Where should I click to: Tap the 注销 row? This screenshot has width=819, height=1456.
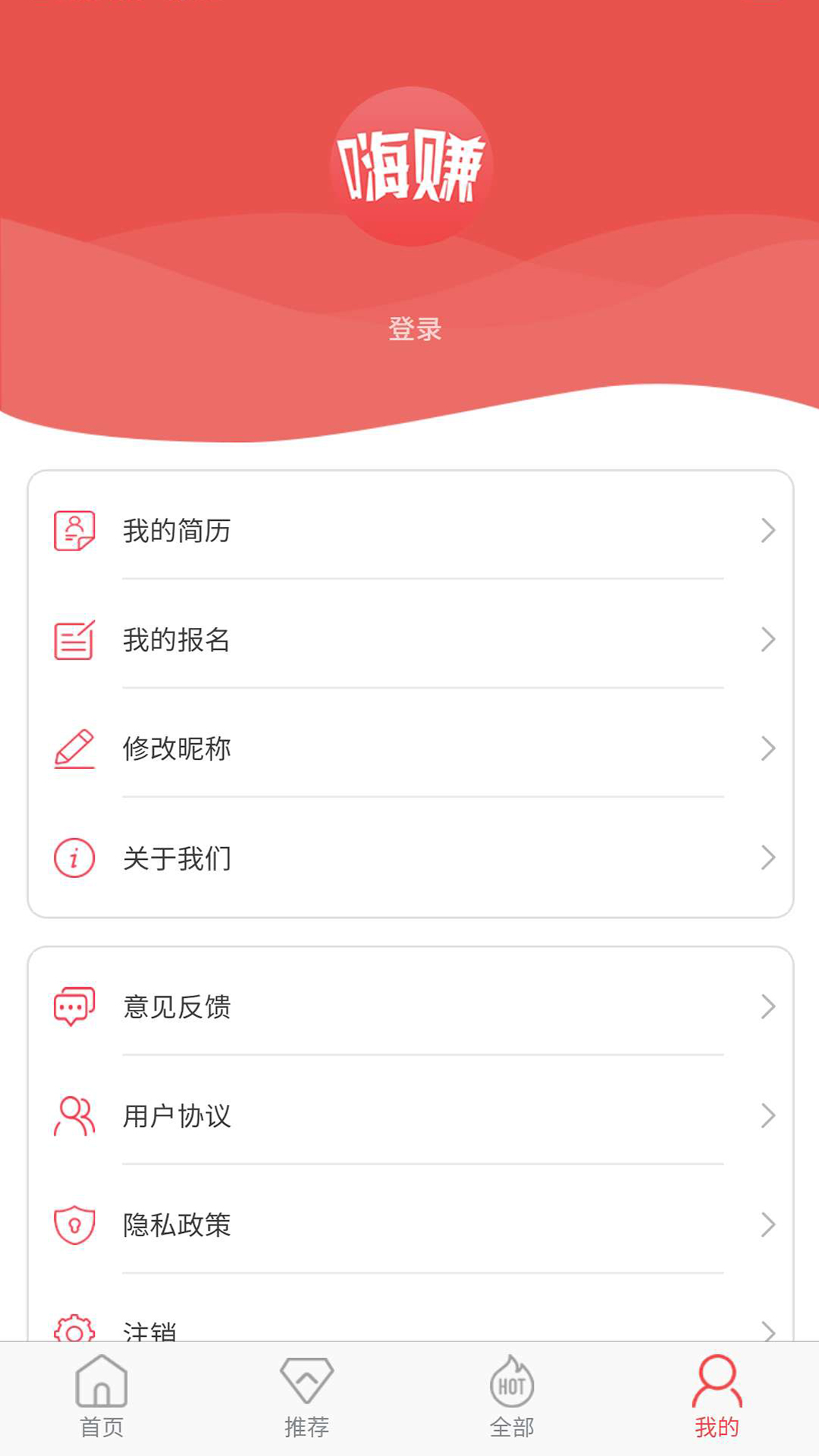click(409, 1327)
